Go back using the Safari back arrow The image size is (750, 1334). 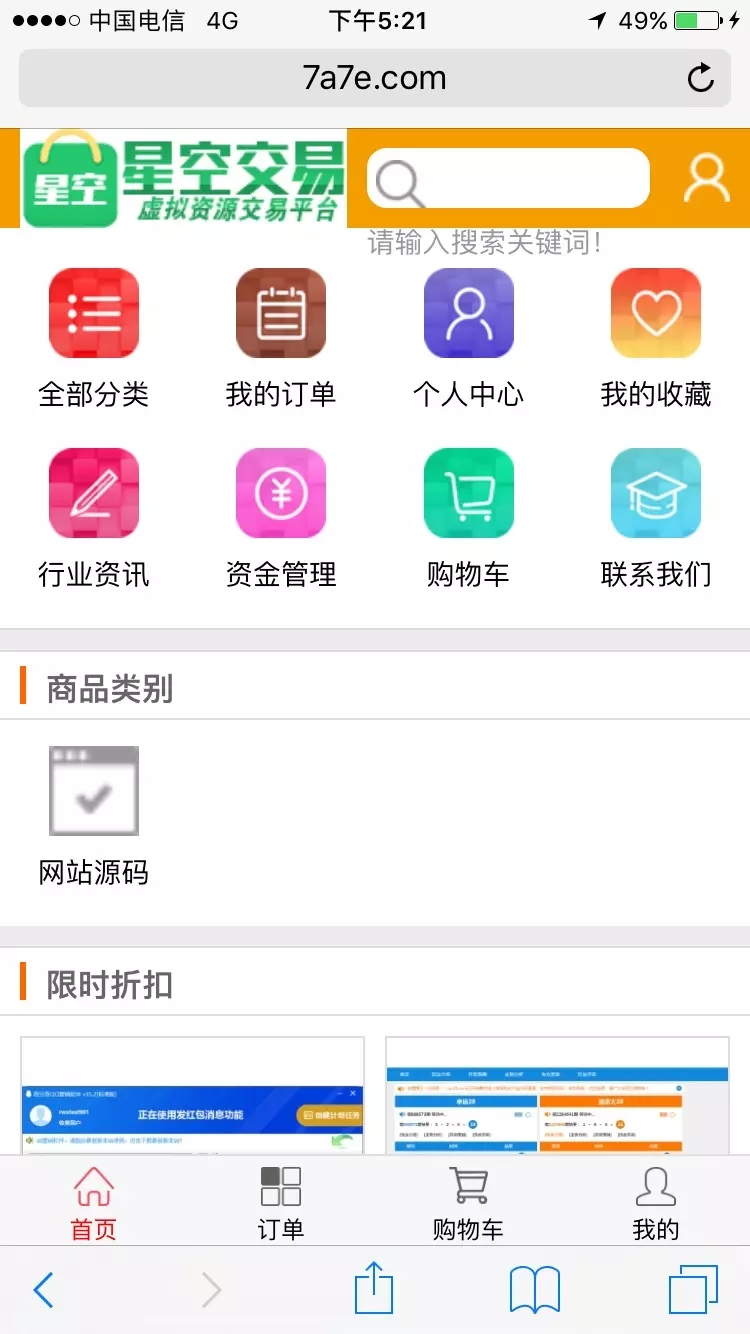[x=43, y=1290]
